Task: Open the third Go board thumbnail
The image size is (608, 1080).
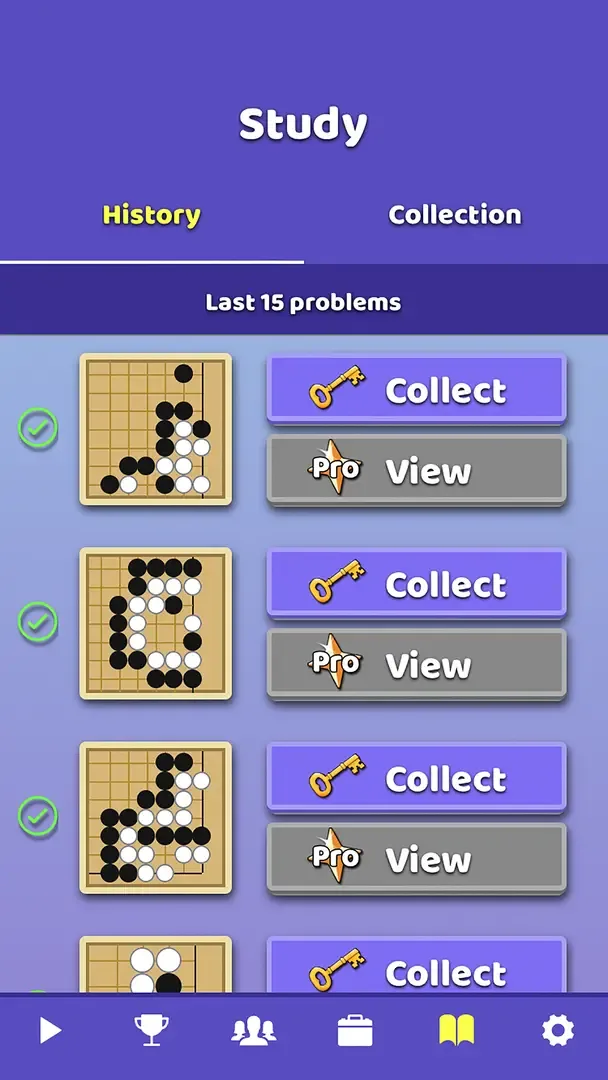Action: (156, 817)
